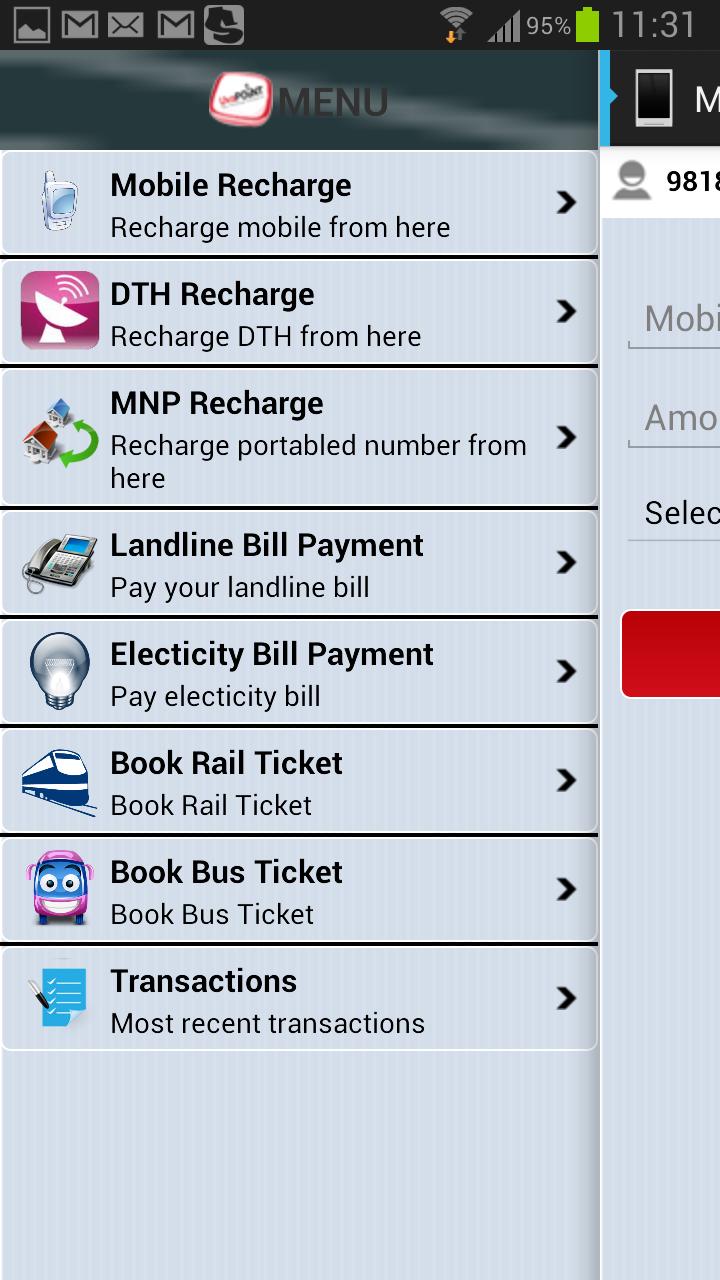Open the partially visible Select dropdown

click(x=676, y=514)
